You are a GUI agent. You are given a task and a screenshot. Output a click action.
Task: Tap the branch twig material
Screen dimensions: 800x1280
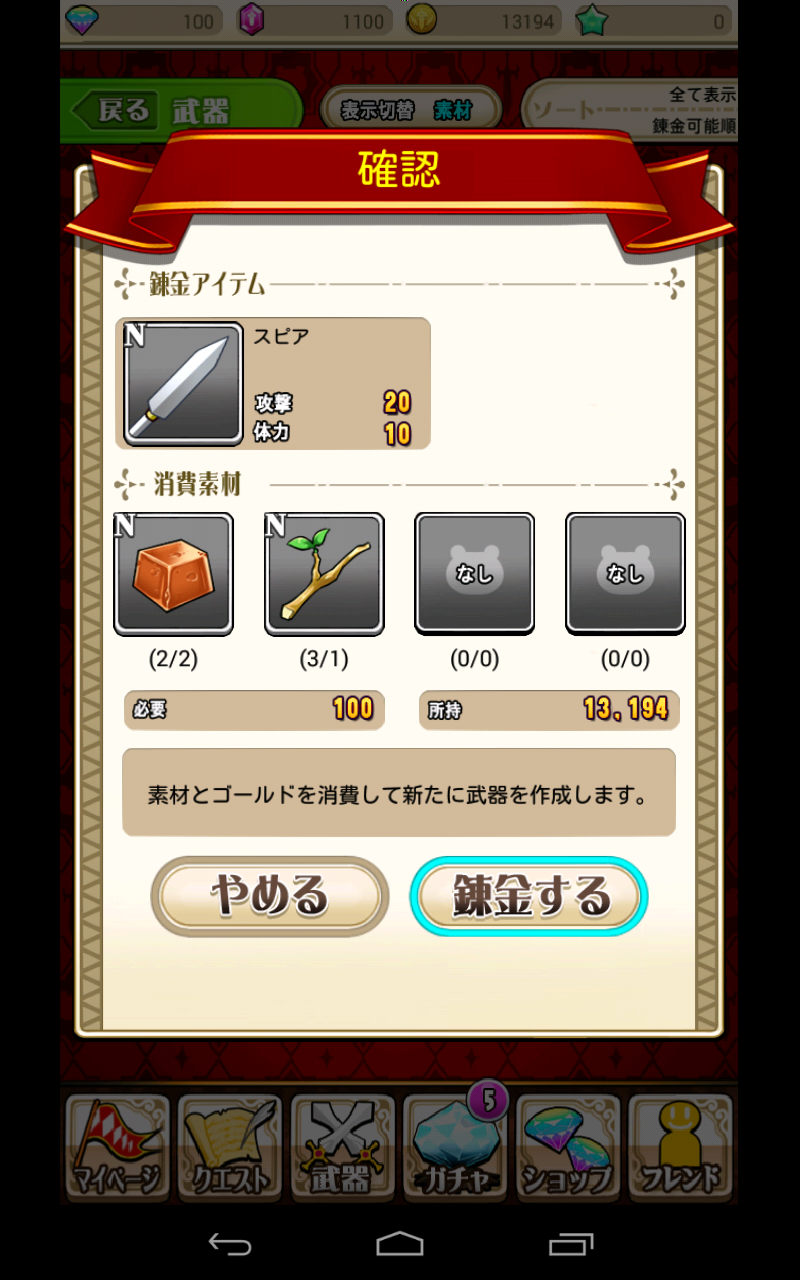coord(324,574)
